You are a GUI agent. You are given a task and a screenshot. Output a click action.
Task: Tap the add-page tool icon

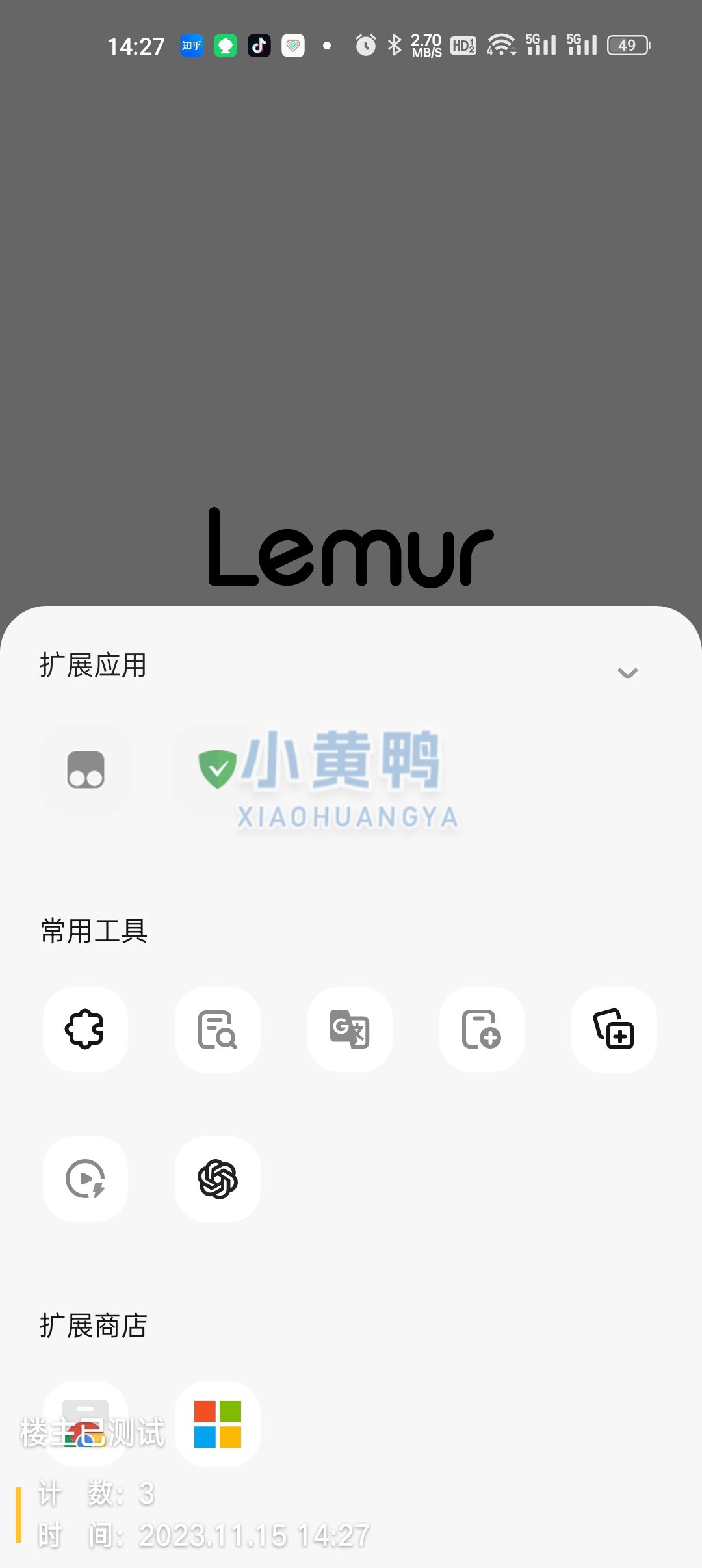pos(482,1030)
